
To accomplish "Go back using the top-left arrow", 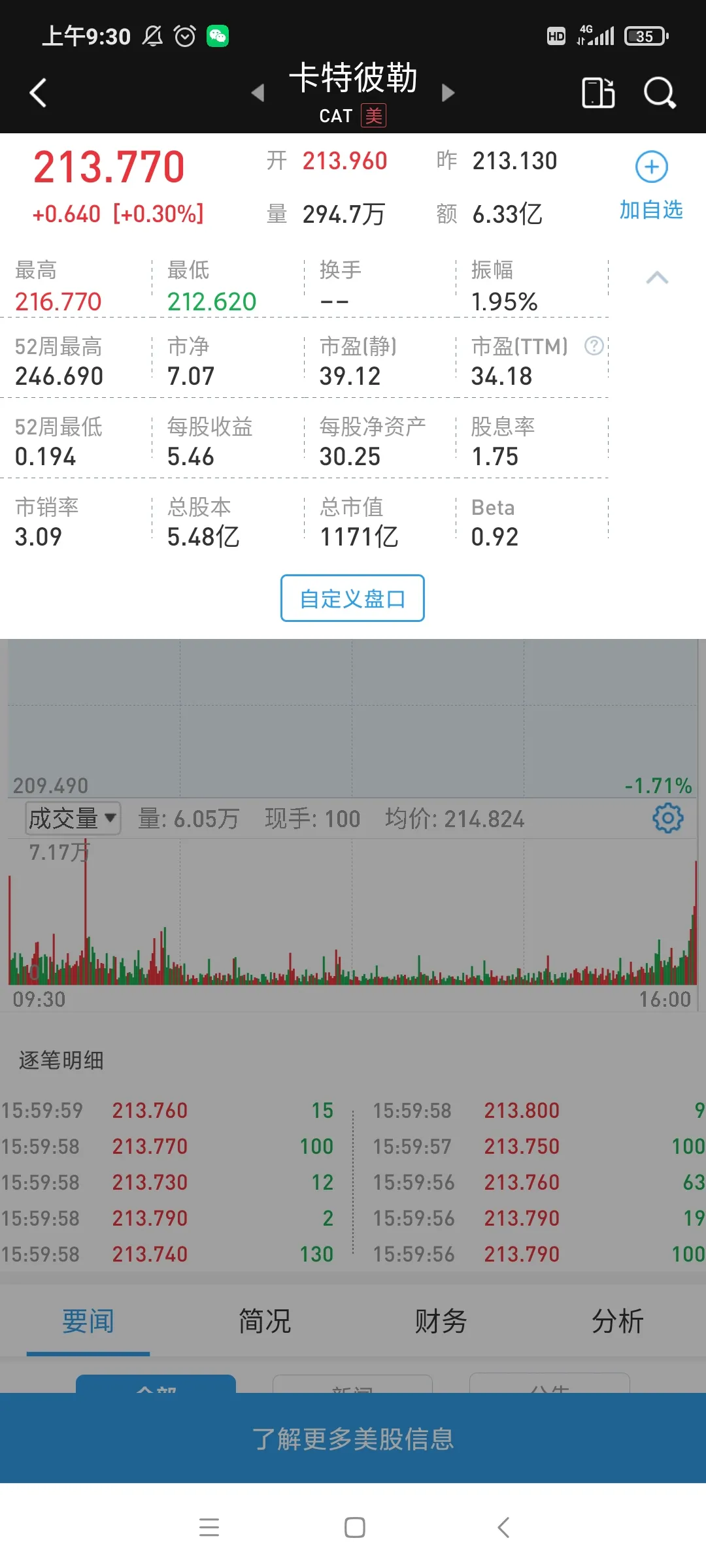I will [x=38, y=93].
